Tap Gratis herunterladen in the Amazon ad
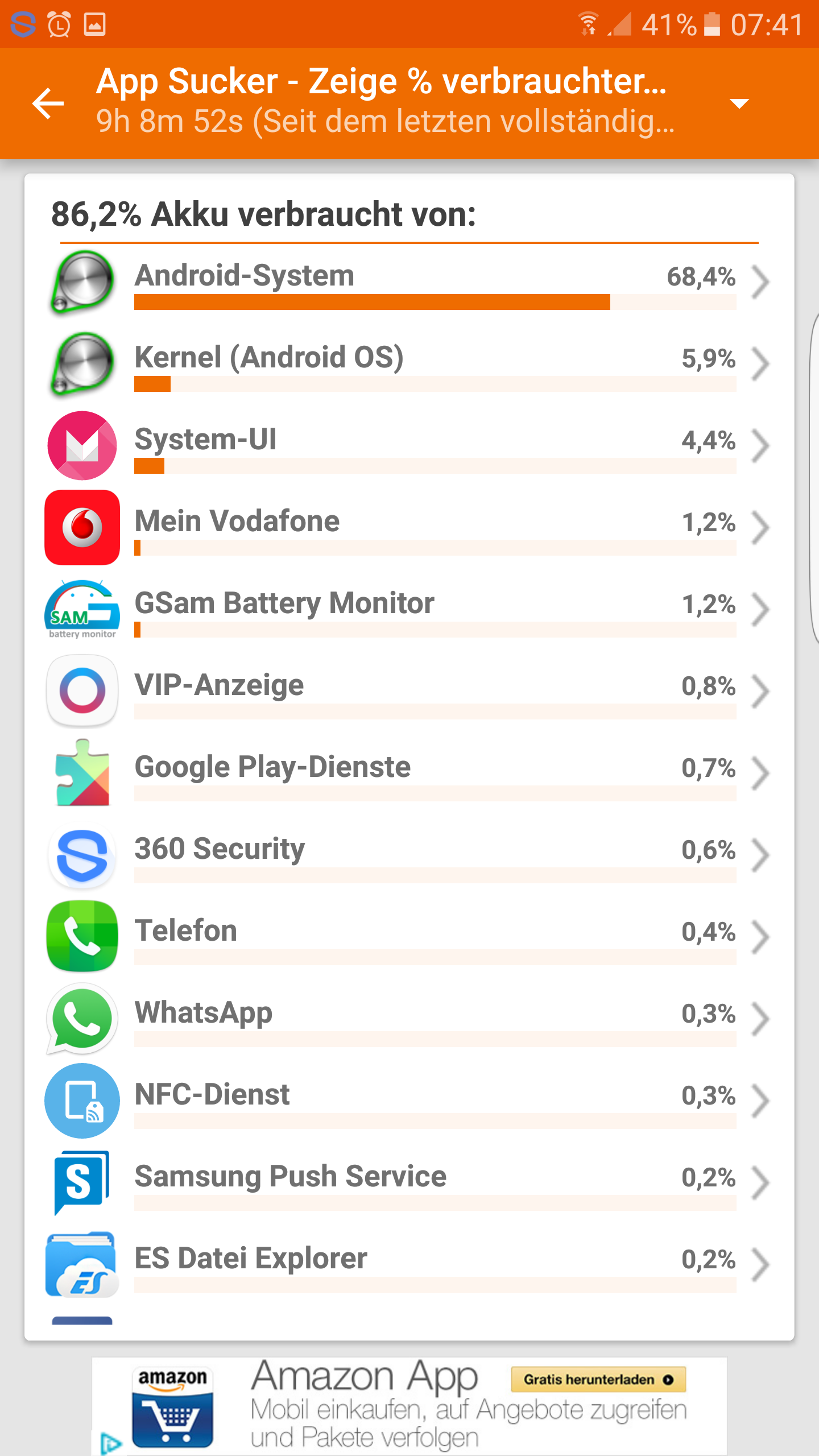 point(598,1380)
